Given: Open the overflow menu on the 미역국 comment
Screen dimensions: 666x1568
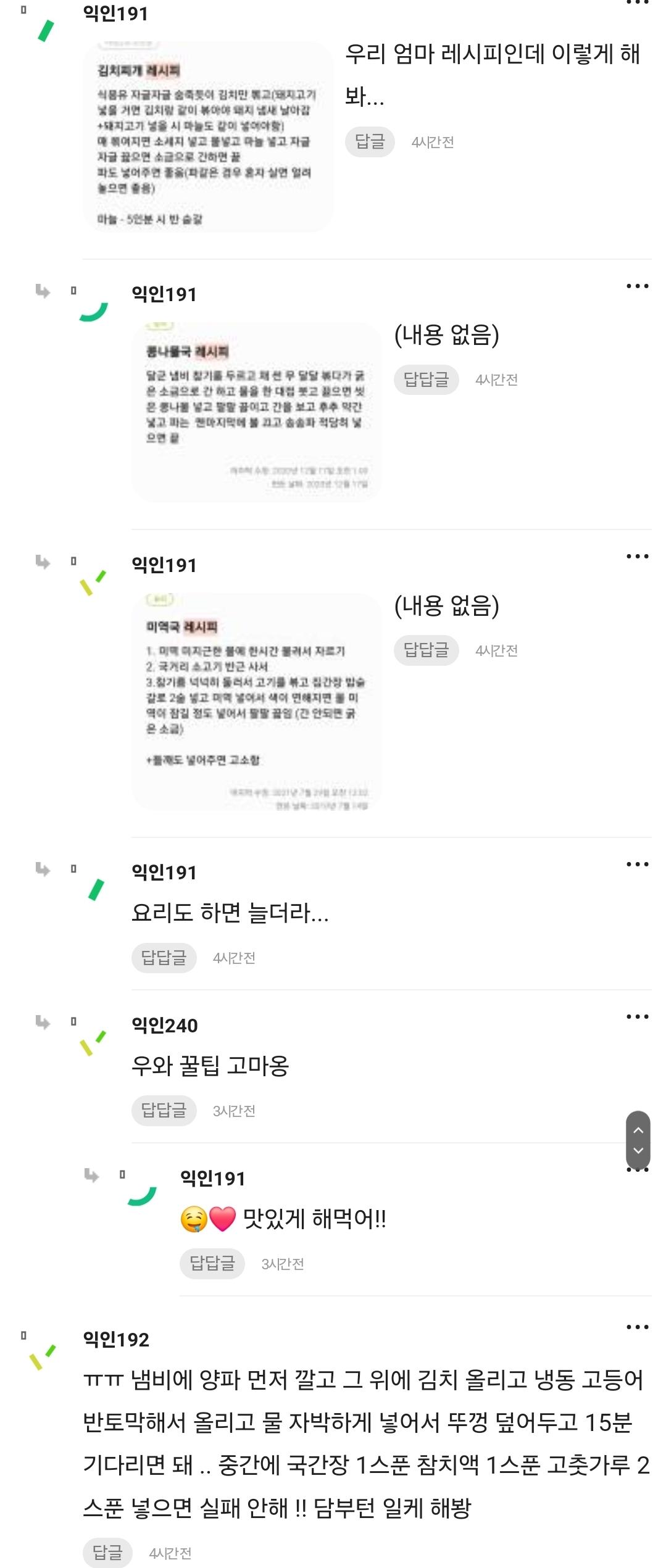Looking at the screenshot, I should (637, 557).
